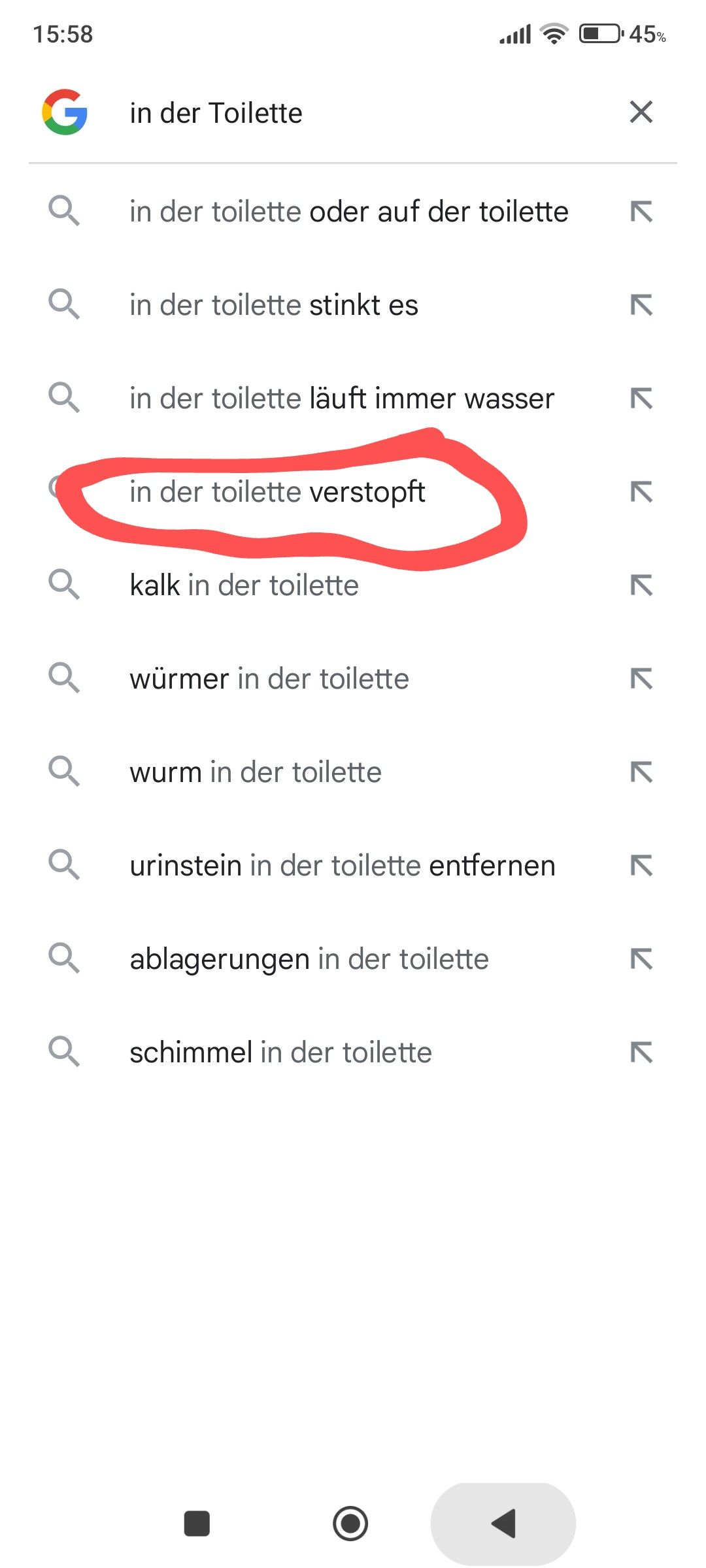Go to the home screen via home button
Screen dimensions: 706x1568
350,1524
